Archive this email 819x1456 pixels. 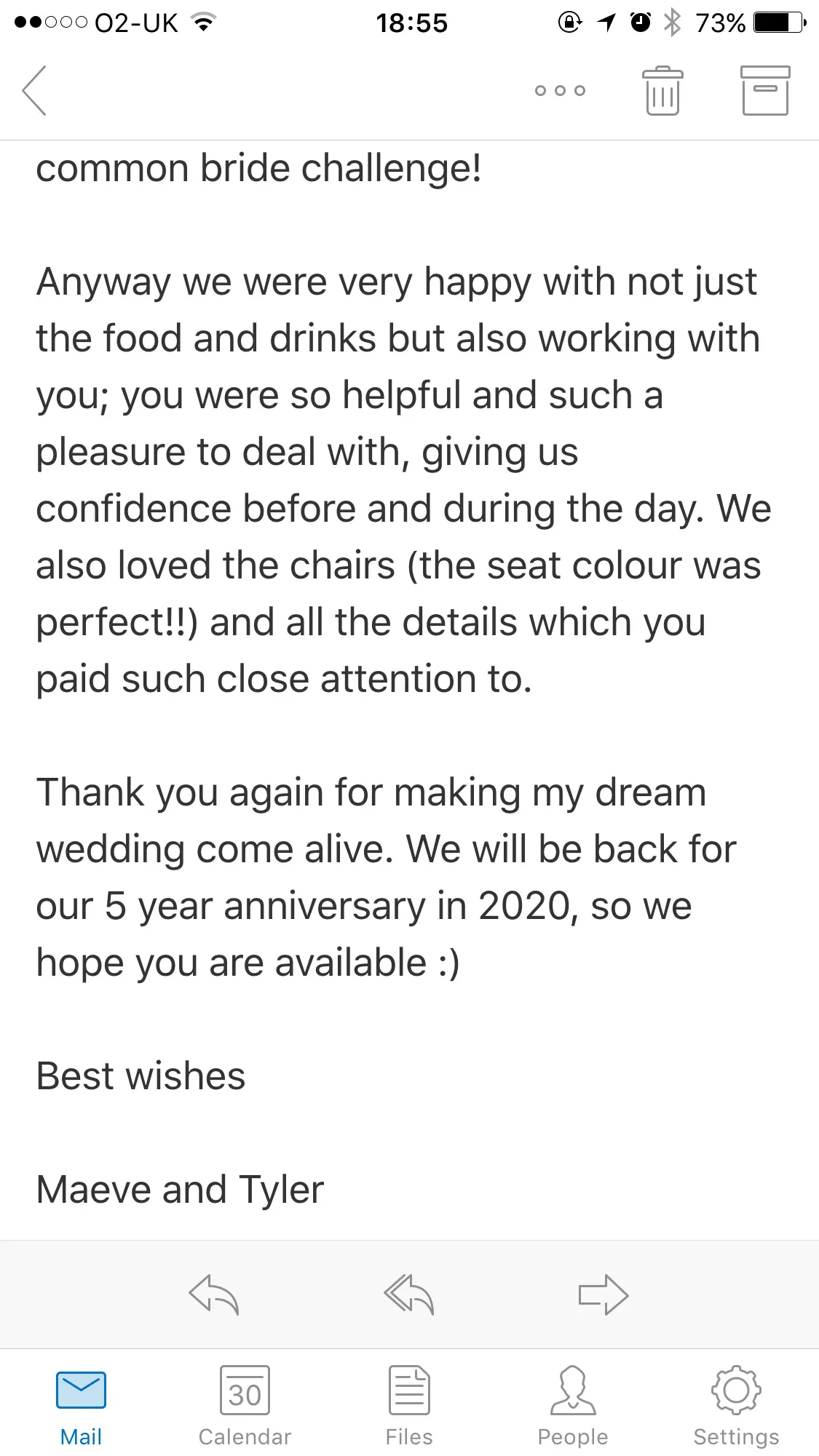(x=765, y=91)
